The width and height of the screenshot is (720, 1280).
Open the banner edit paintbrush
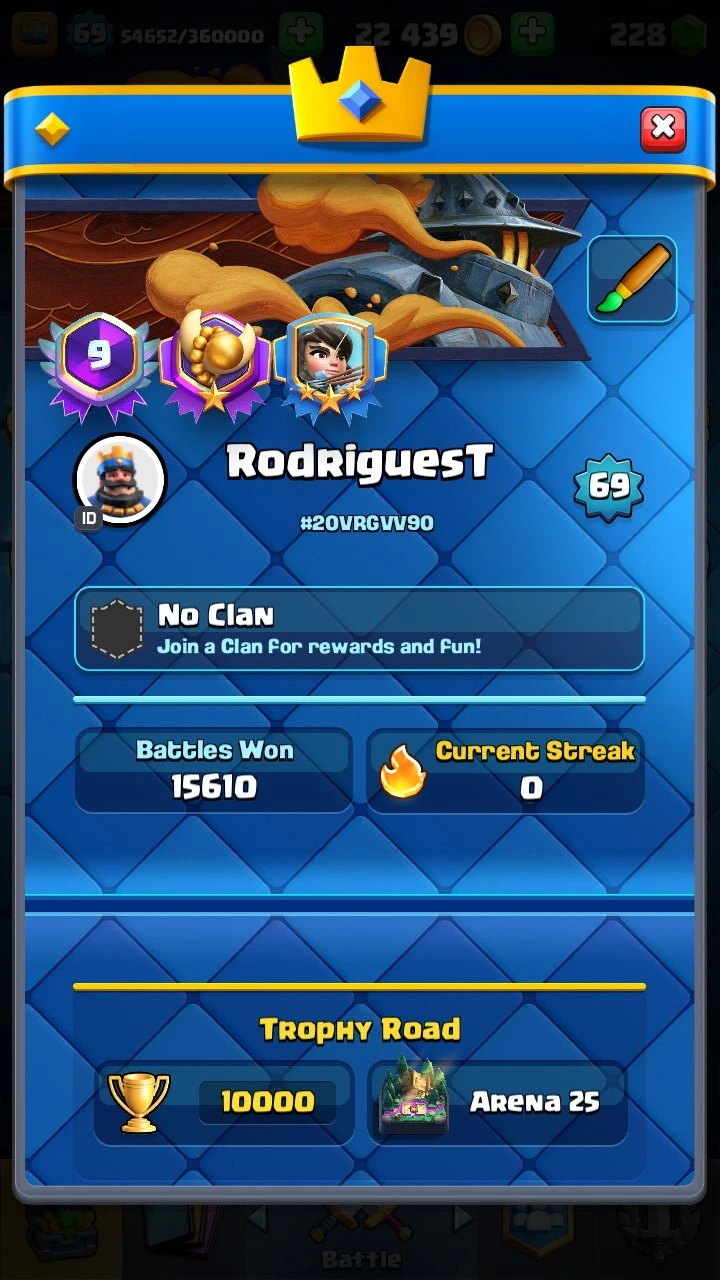click(x=632, y=279)
